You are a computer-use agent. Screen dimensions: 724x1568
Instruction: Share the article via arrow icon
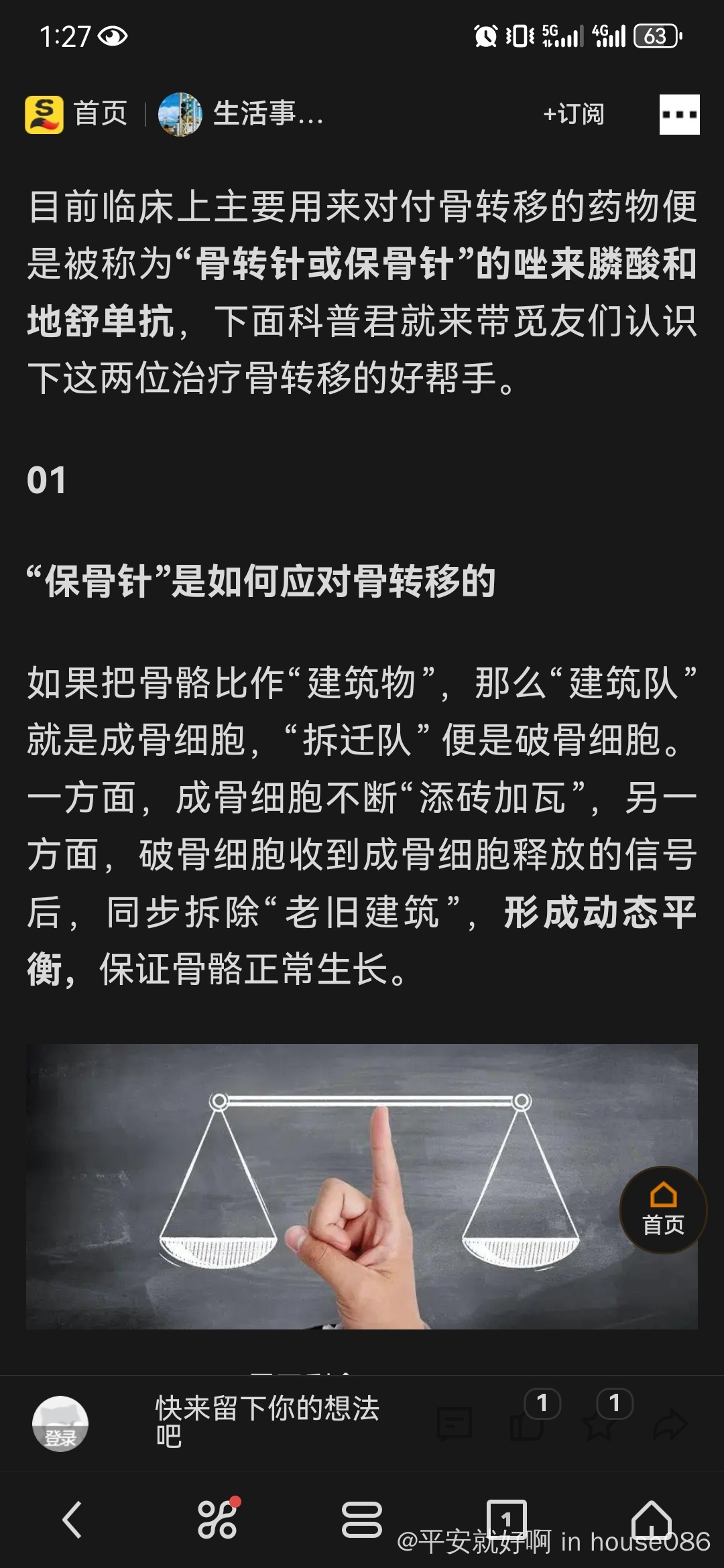click(x=671, y=1425)
